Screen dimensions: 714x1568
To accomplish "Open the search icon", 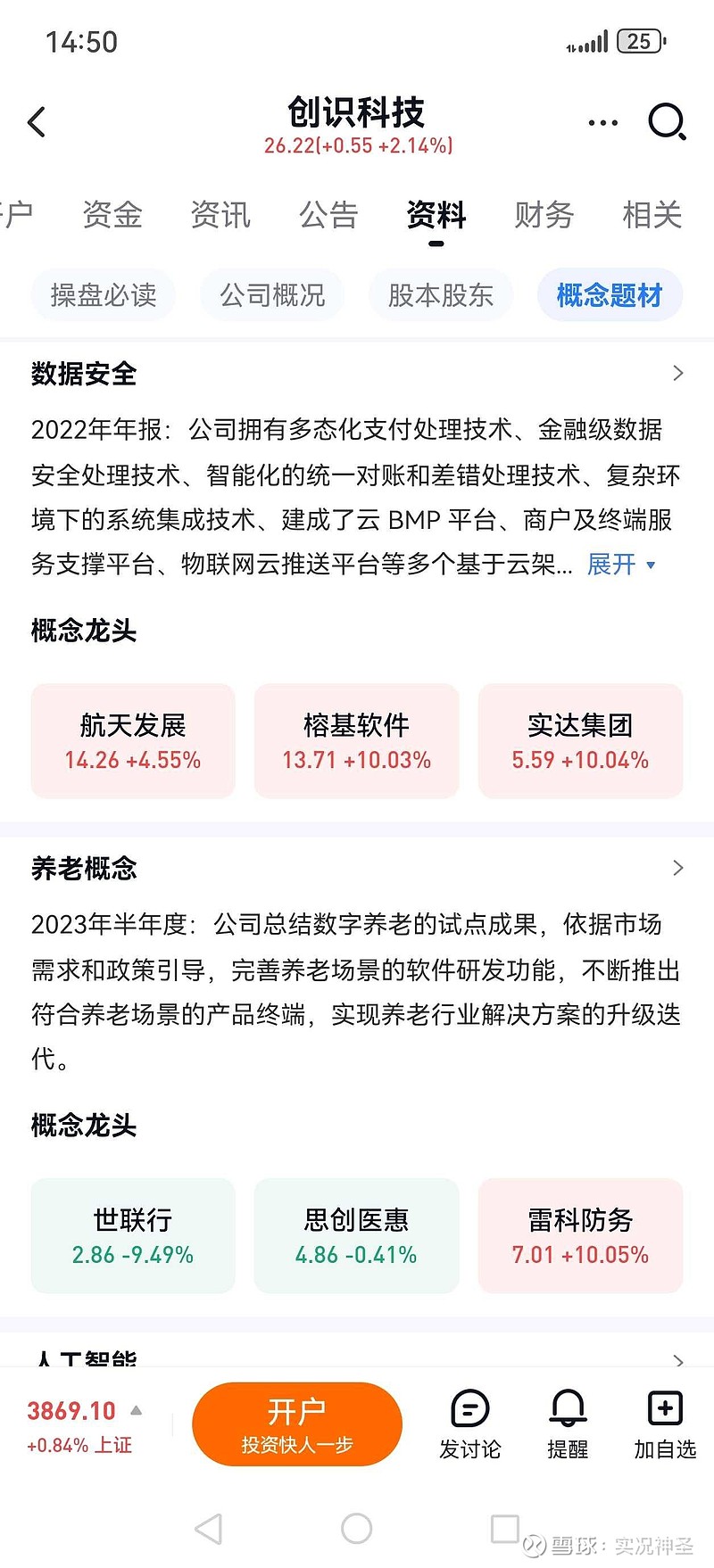I will point(667,122).
